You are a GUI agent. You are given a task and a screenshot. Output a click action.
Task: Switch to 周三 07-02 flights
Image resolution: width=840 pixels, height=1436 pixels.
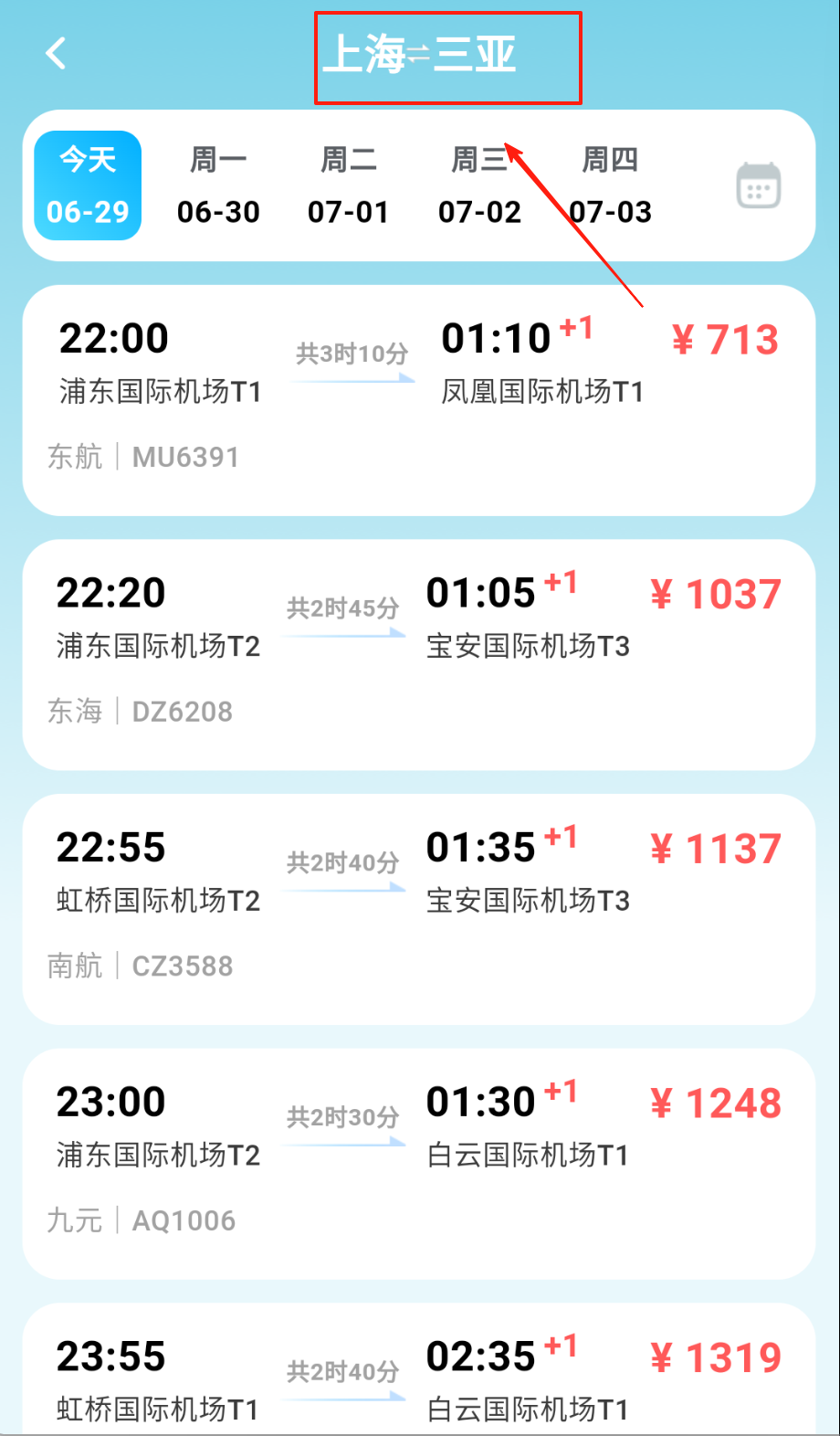pos(479,185)
